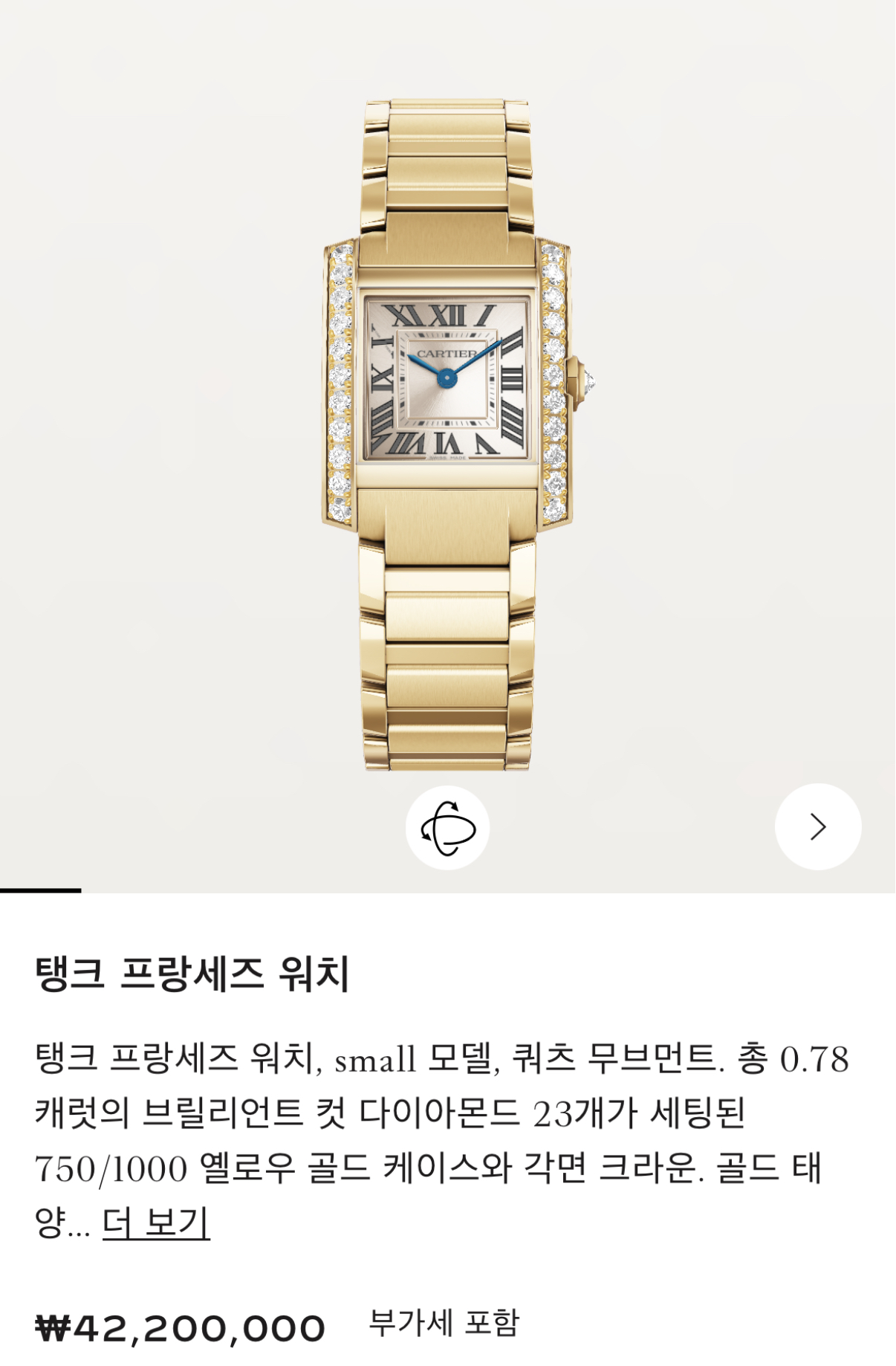Viewport: 896px width, 1366px height.
Task: Expand description with 더 보기 link
Action: [x=155, y=1223]
